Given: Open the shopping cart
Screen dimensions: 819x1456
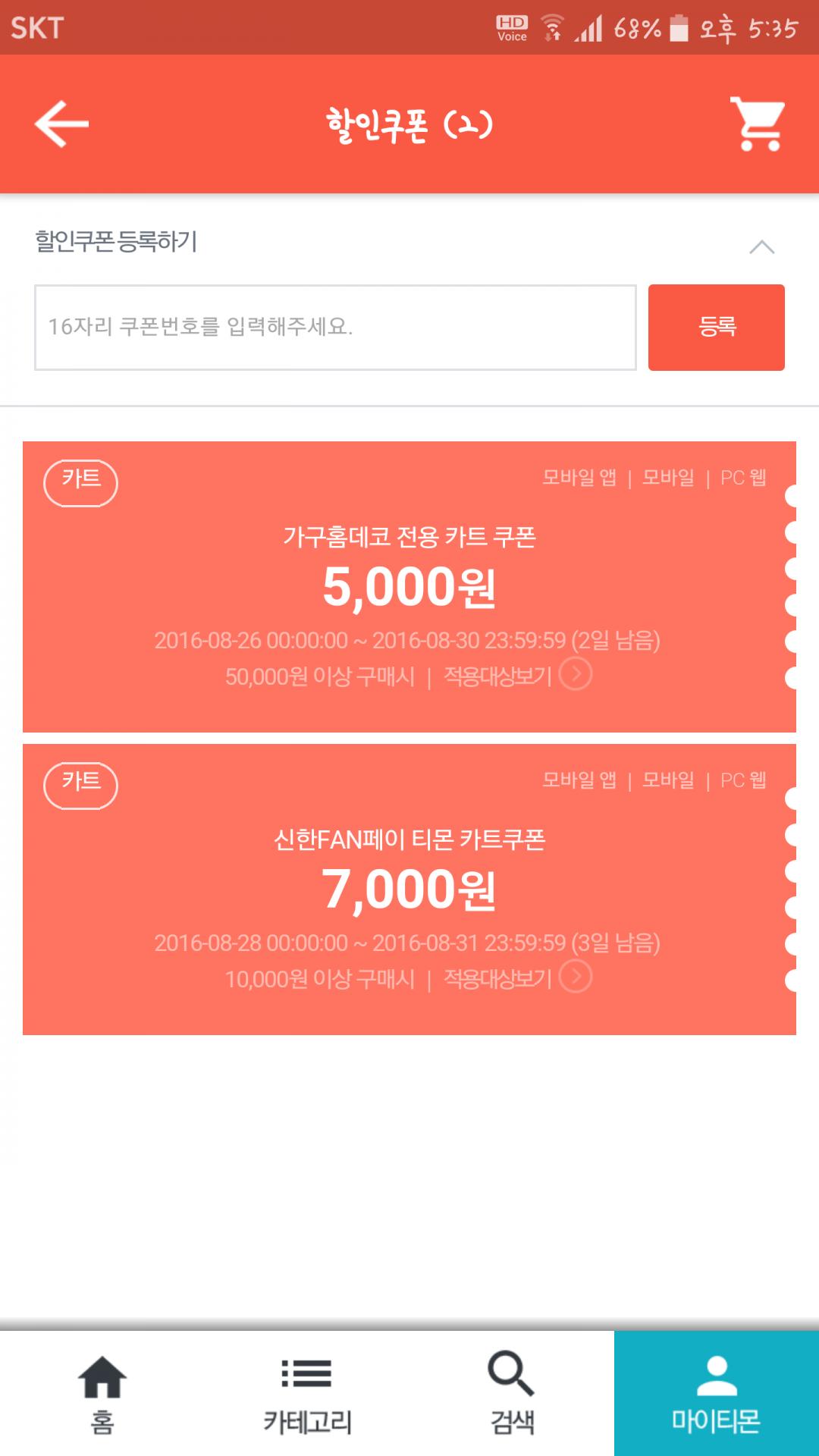Looking at the screenshot, I should click(x=757, y=124).
